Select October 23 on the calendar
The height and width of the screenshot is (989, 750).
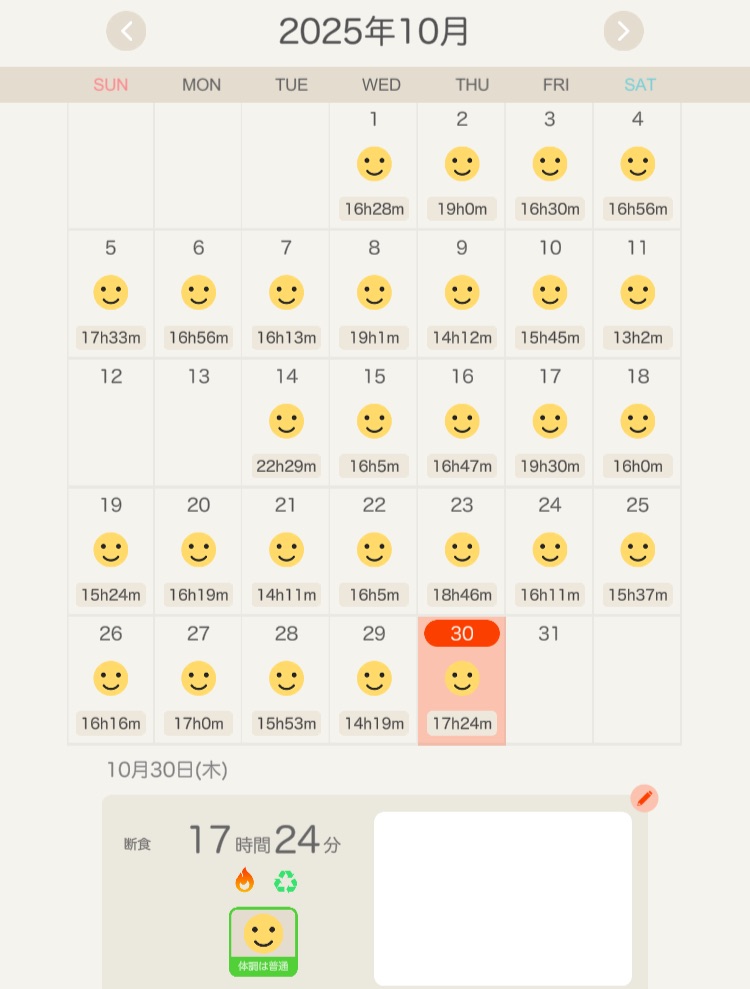(x=462, y=551)
